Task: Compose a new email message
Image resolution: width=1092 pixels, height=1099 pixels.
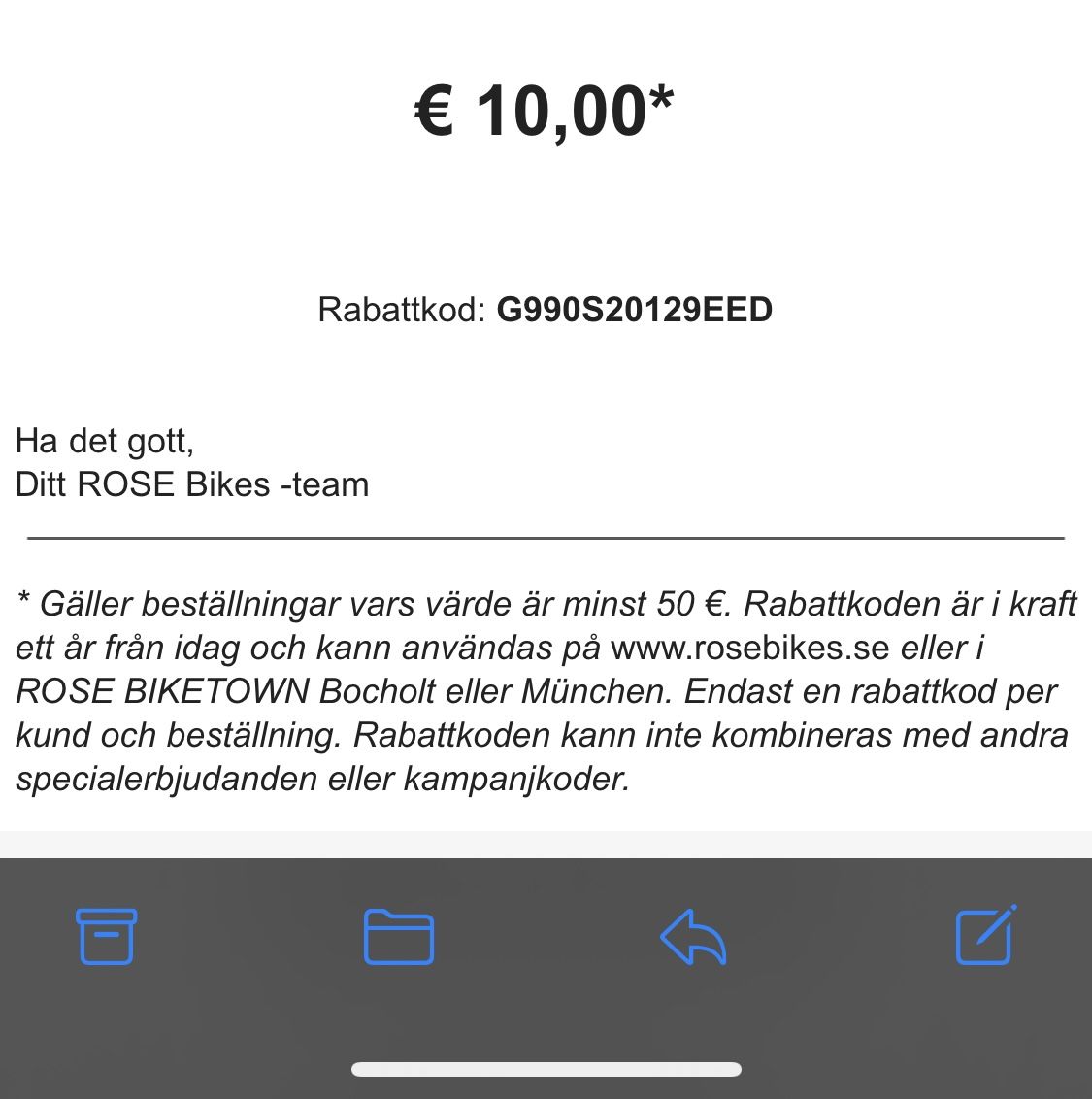Action: click(986, 934)
